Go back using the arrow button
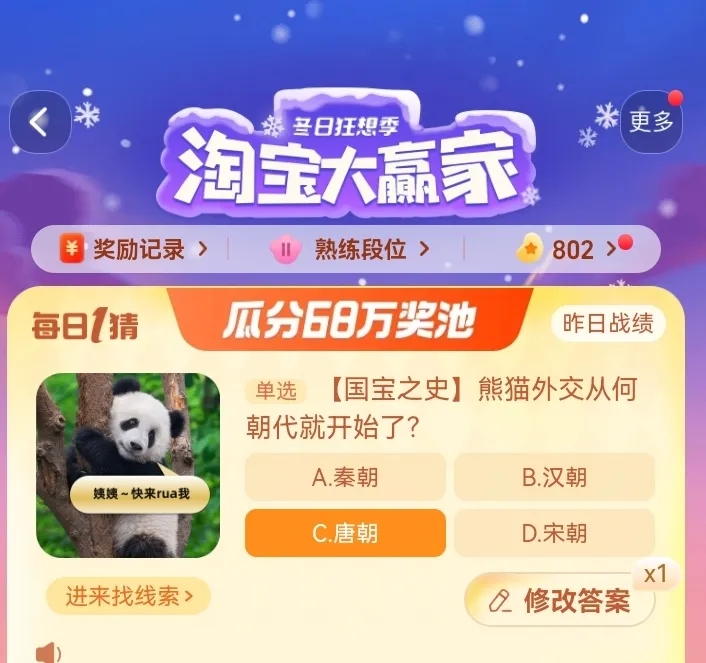 (40, 123)
